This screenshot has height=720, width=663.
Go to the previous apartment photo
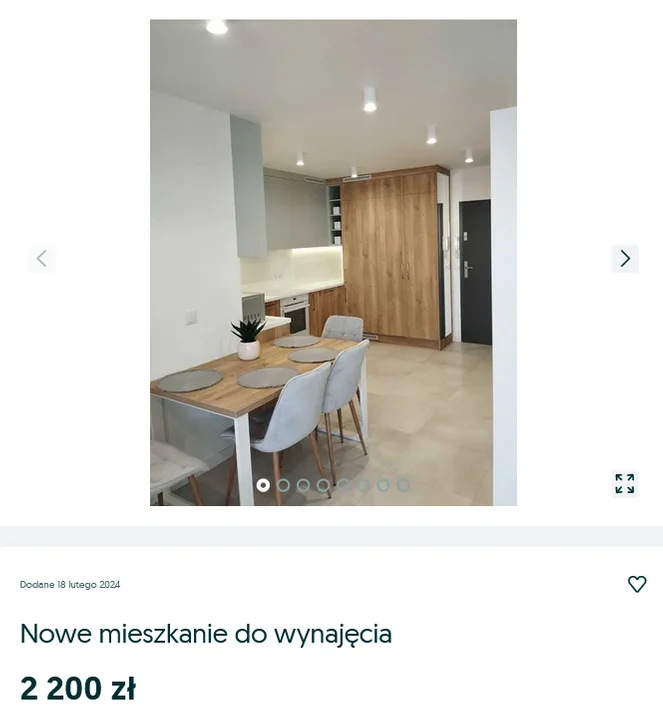[x=41, y=259]
